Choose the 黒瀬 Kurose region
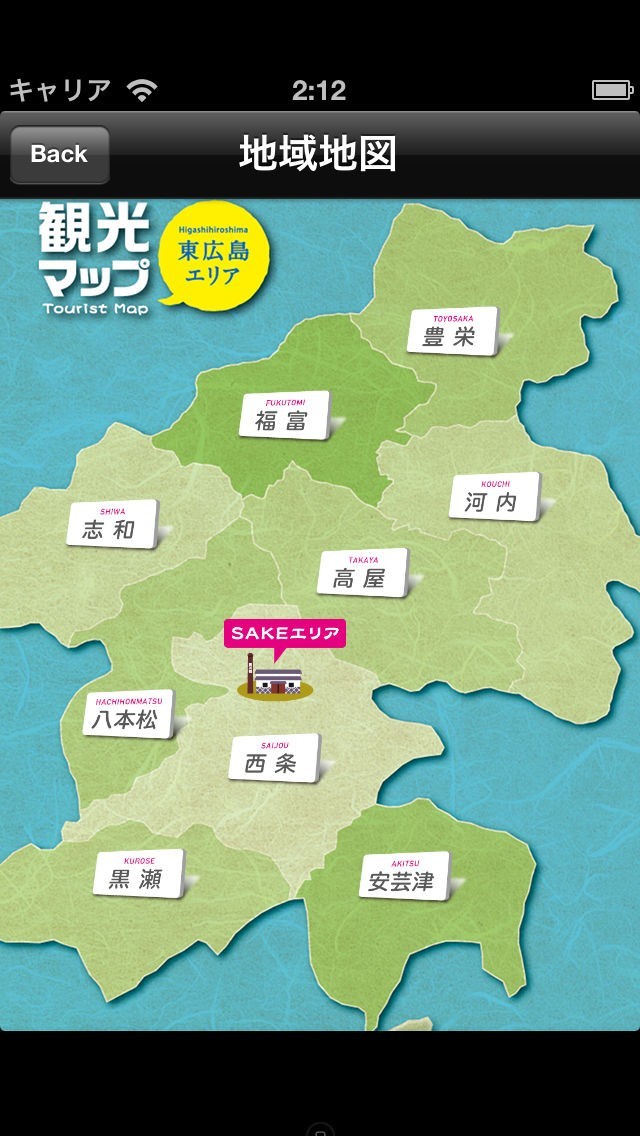The image size is (640, 1136). point(139,874)
